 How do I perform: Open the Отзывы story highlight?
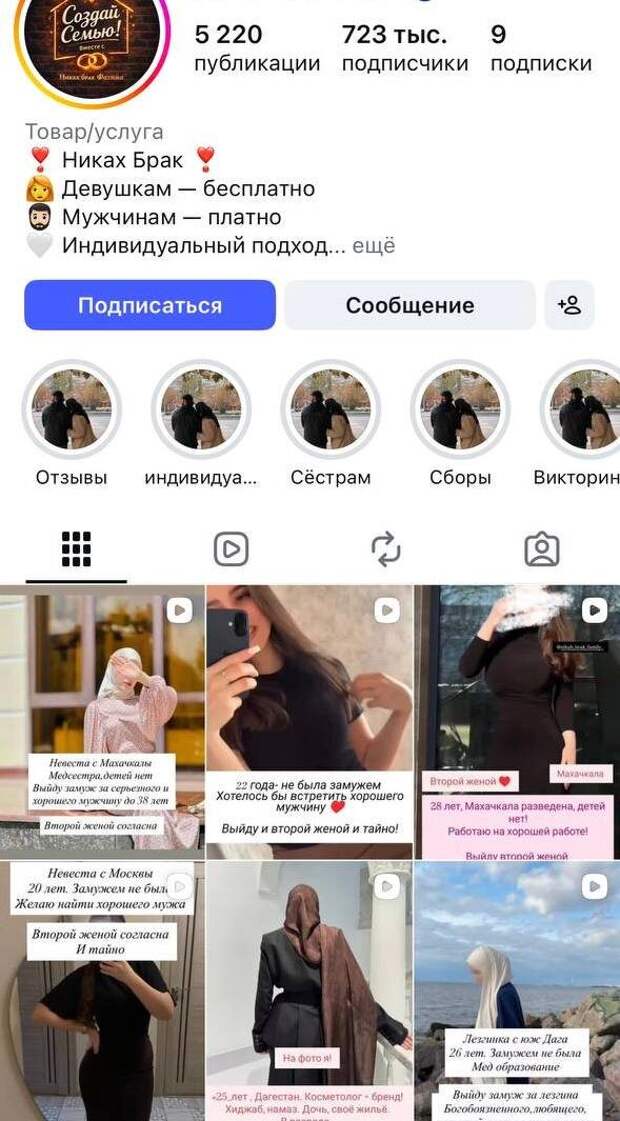tap(71, 410)
